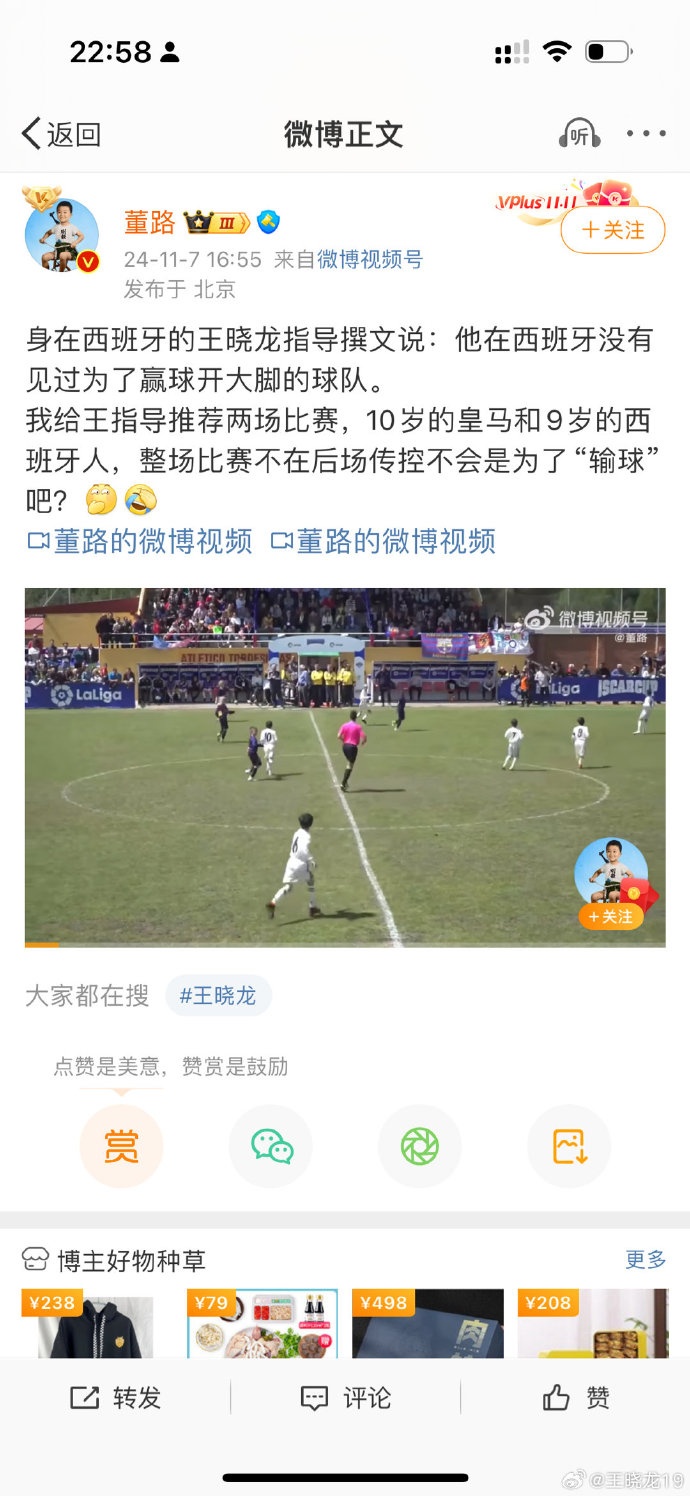Viewport: 690px width, 1496px height.
Task: Open the three-dot overflow menu
Action: 646,134
